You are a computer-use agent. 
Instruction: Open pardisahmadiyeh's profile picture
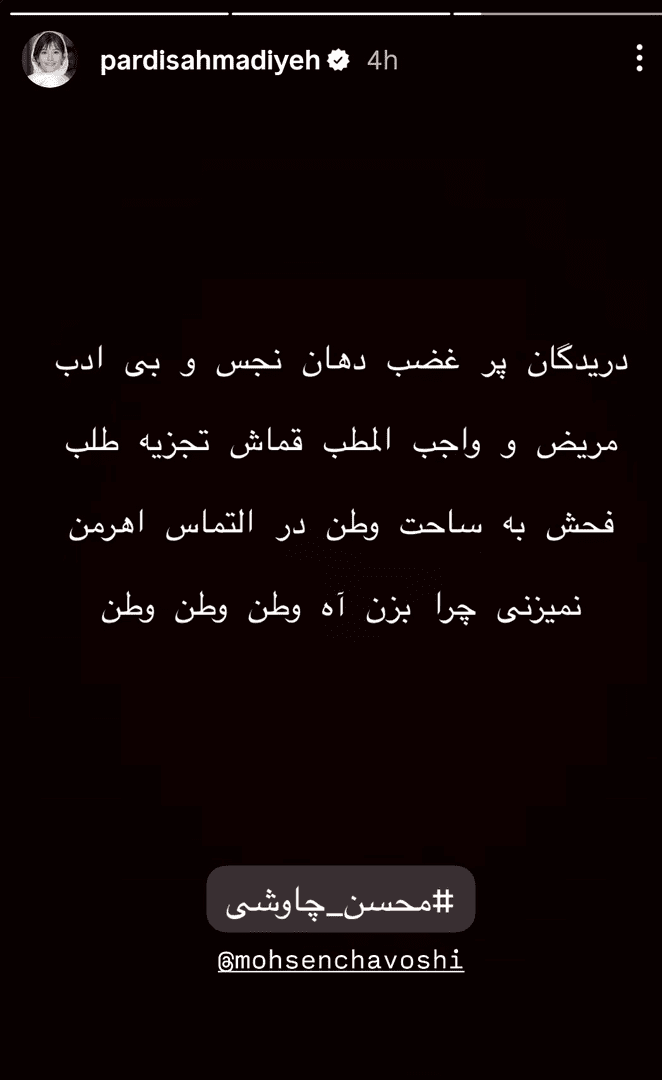(x=49, y=60)
